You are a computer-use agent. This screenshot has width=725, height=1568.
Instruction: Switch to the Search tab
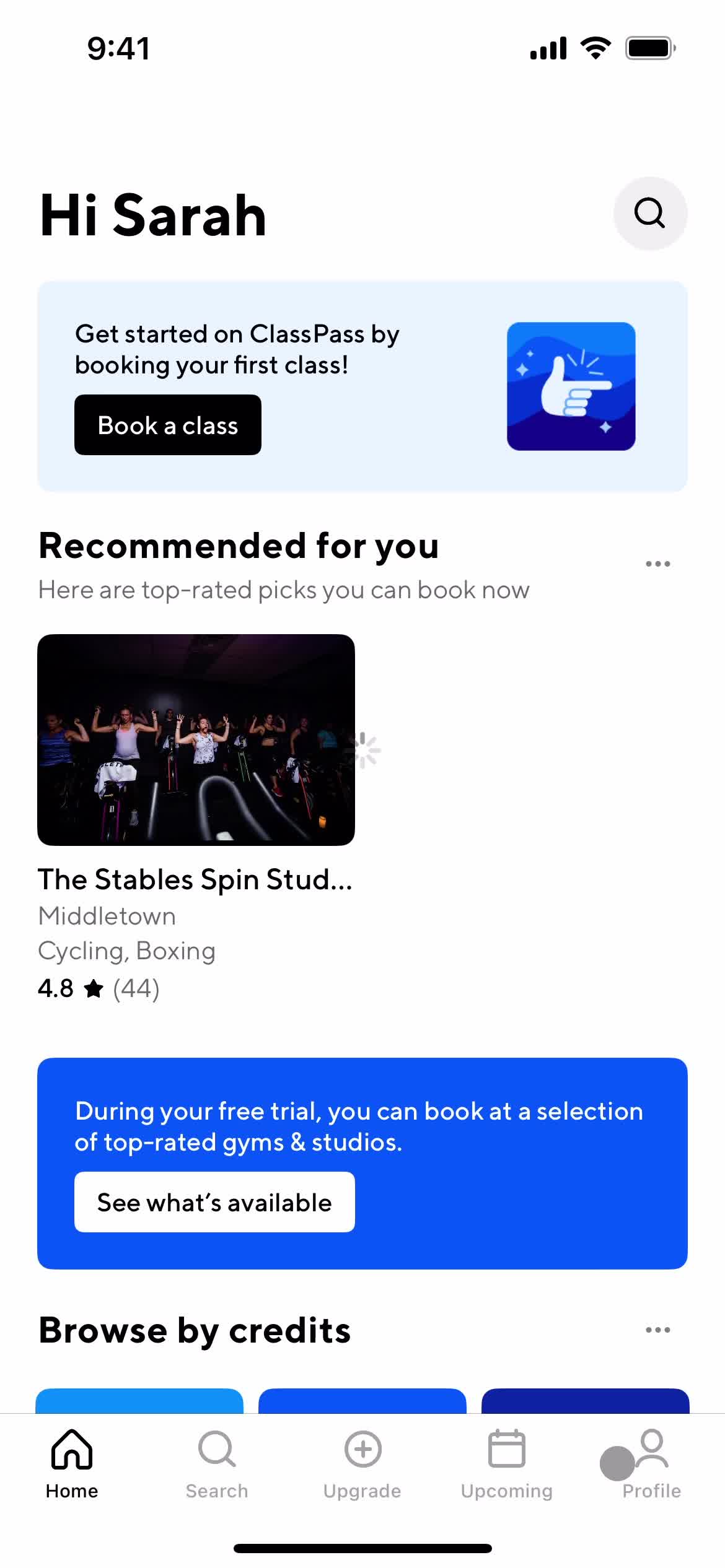point(217,1464)
